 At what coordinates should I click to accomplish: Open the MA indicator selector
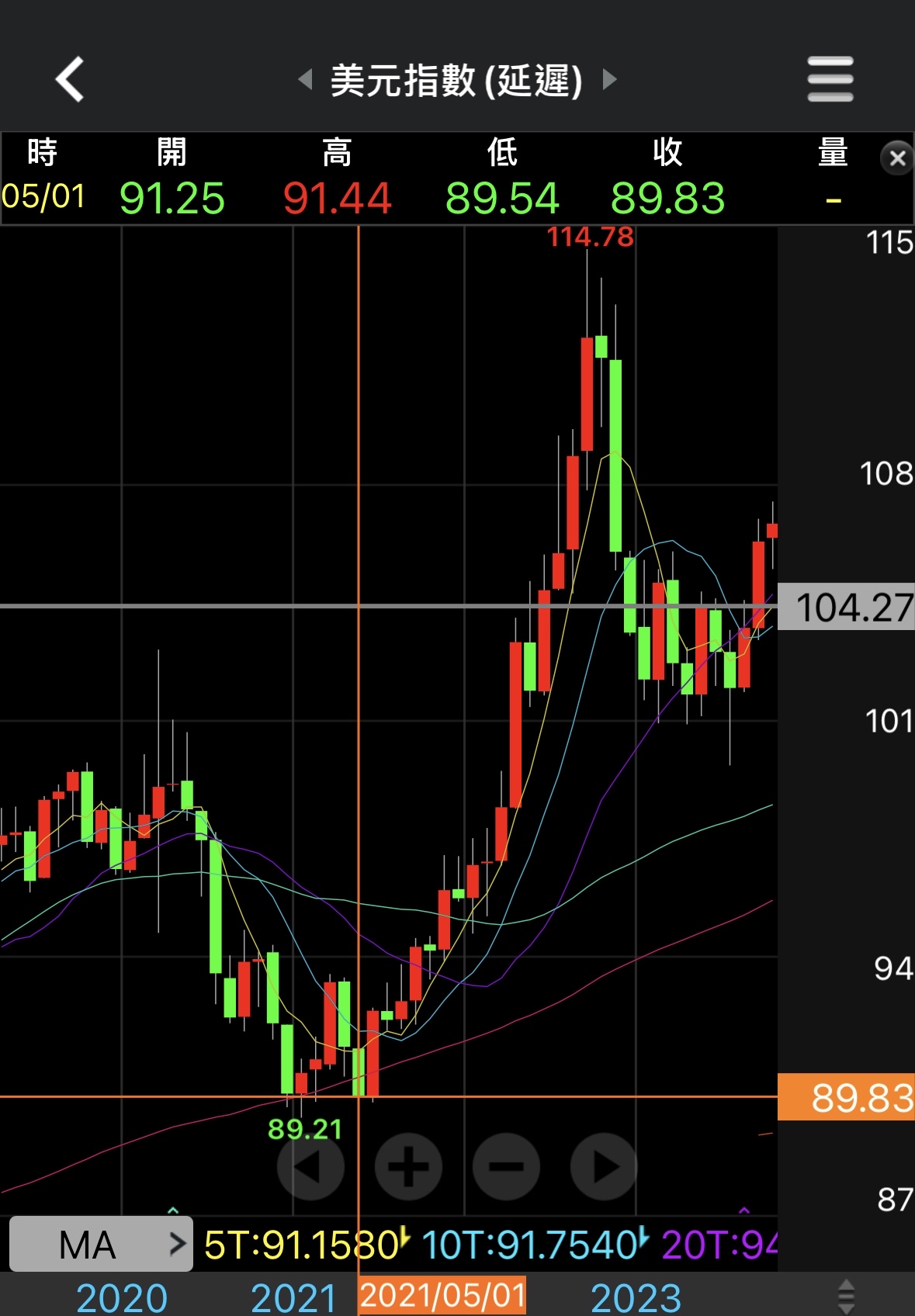click(x=101, y=1245)
